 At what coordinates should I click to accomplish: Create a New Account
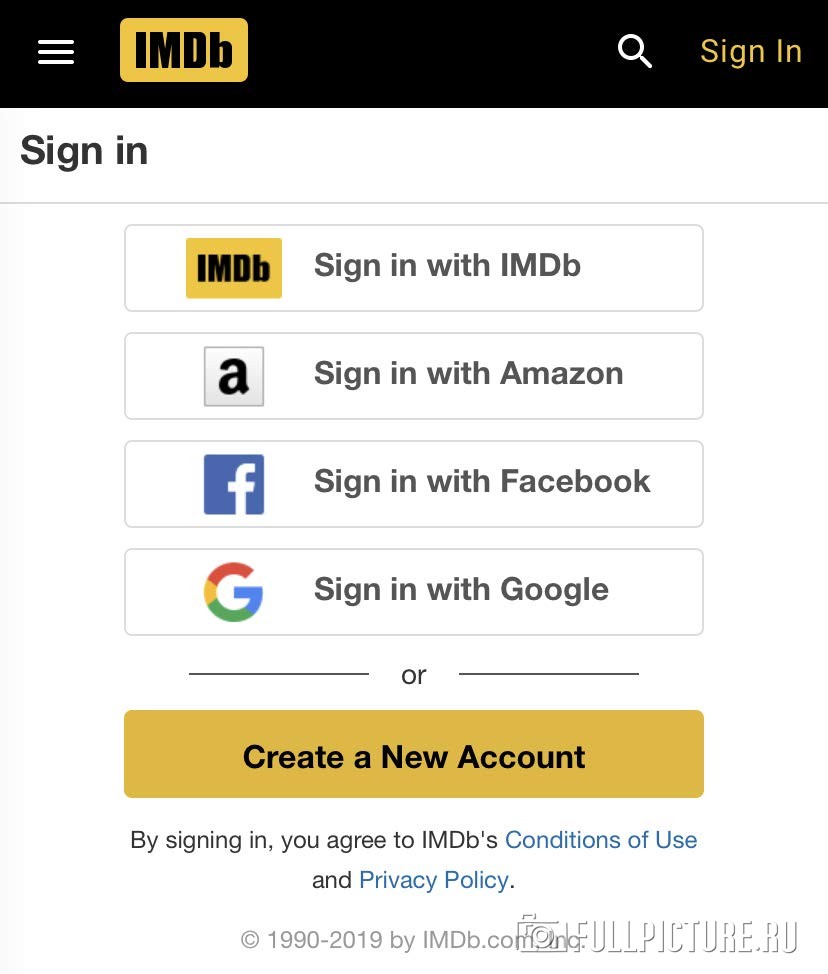(x=413, y=755)
